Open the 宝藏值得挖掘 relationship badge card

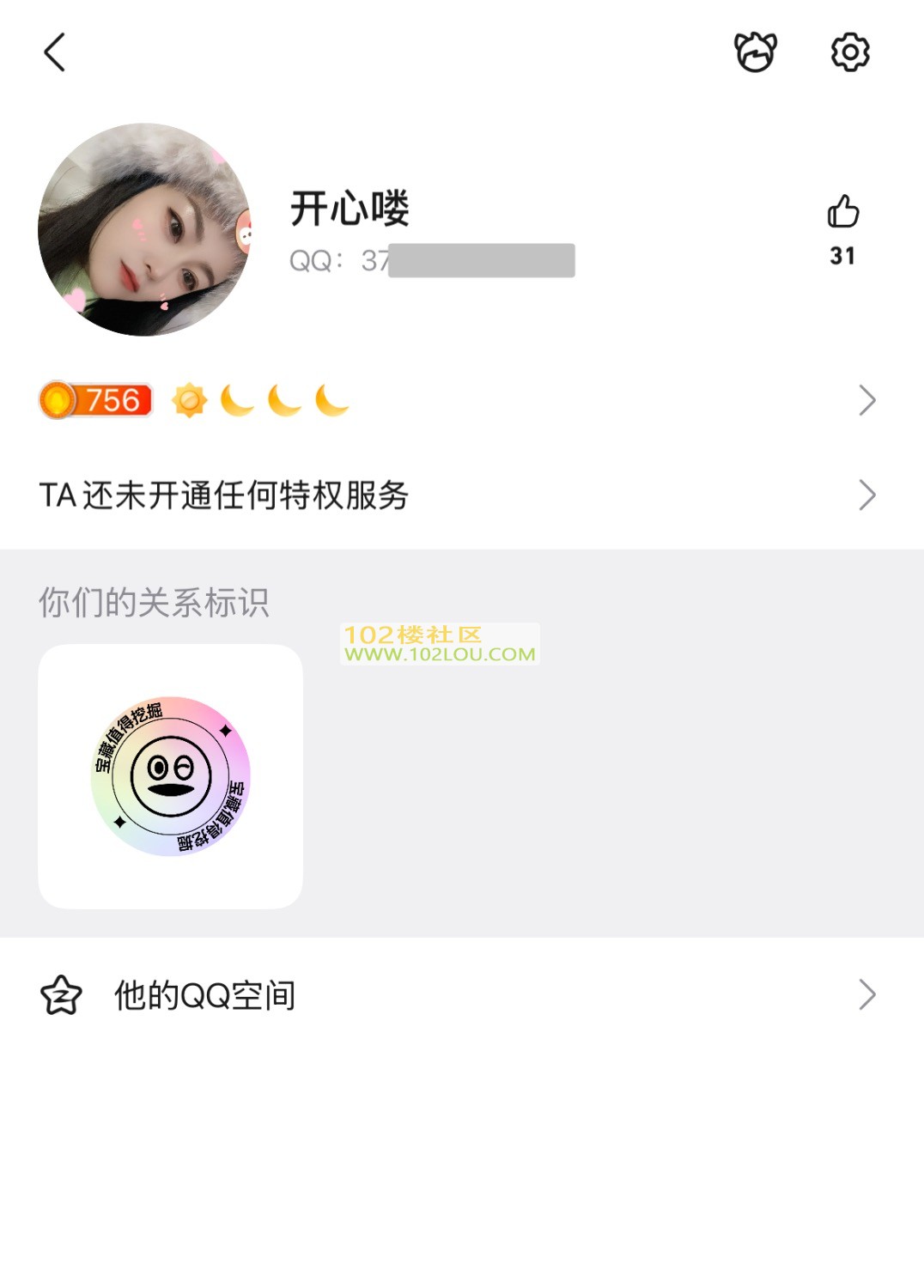point(171,776)
